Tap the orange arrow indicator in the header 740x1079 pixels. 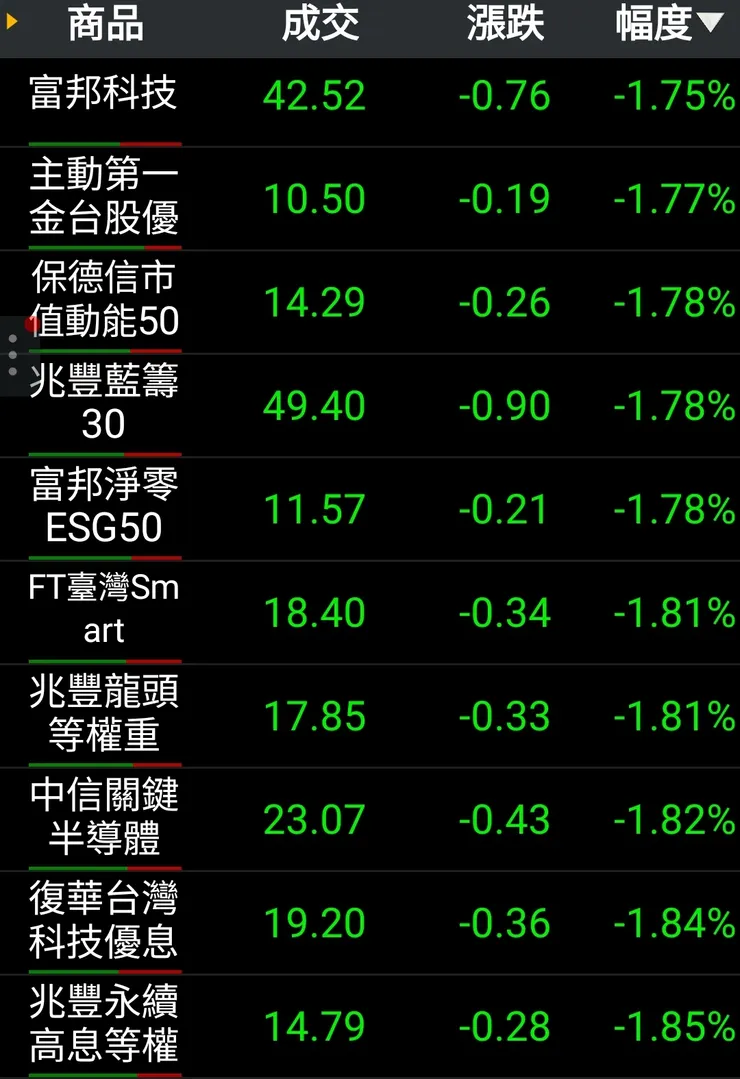pyautogui.click(x=12, y=25)
